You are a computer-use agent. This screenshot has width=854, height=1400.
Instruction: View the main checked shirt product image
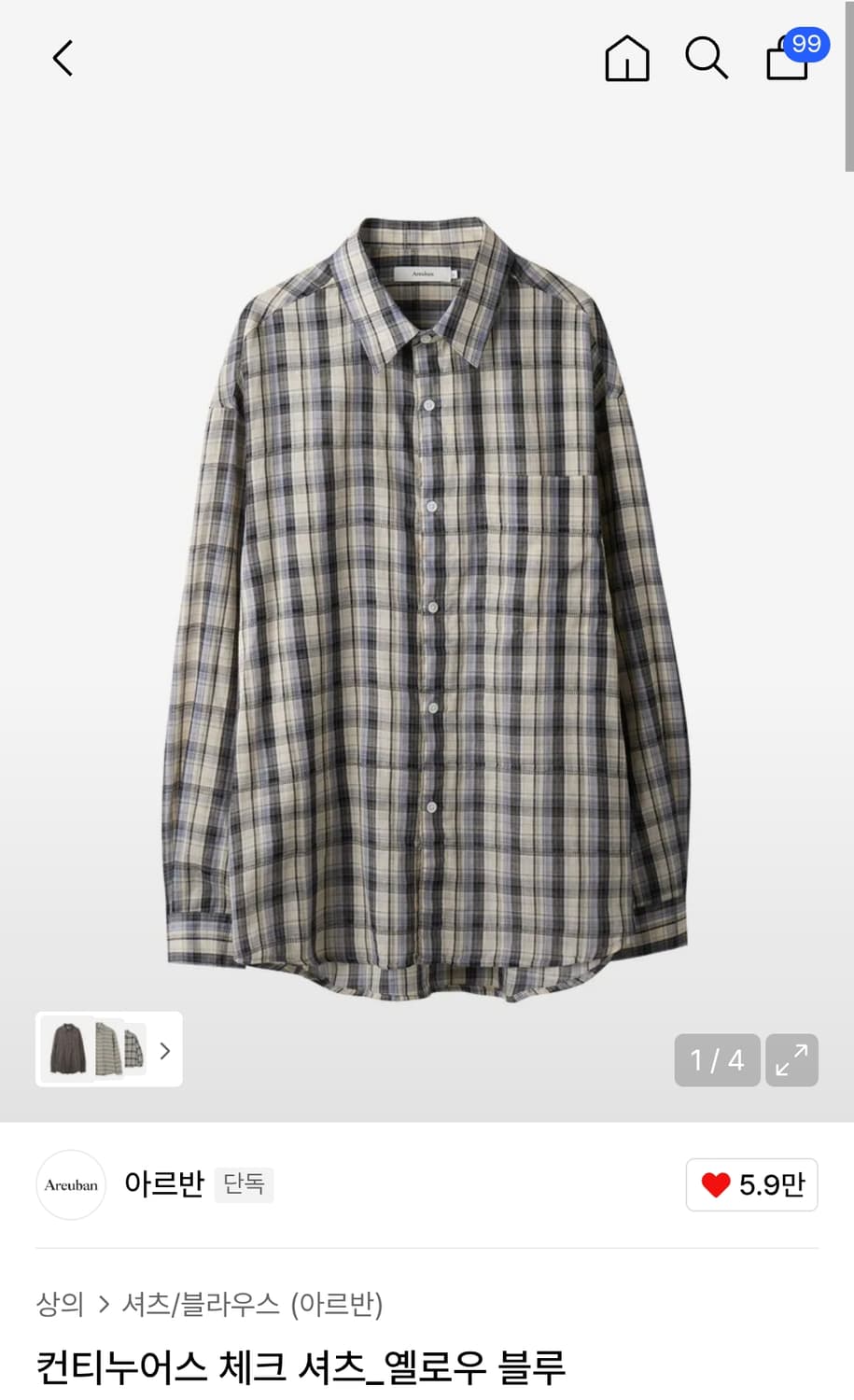pos(427,607)
